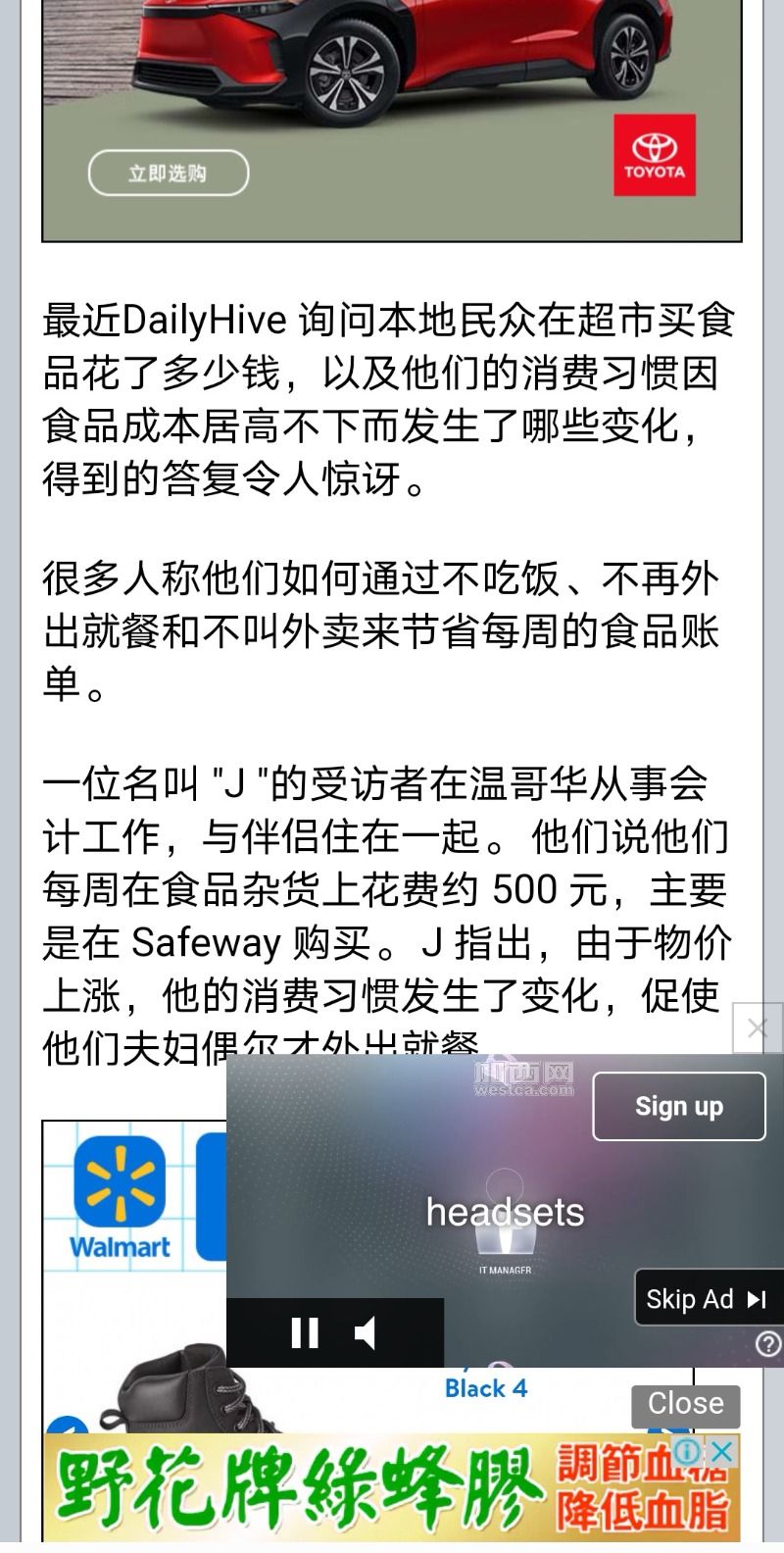Open ad info icon on bottom banner

[x=689, y=1450]
